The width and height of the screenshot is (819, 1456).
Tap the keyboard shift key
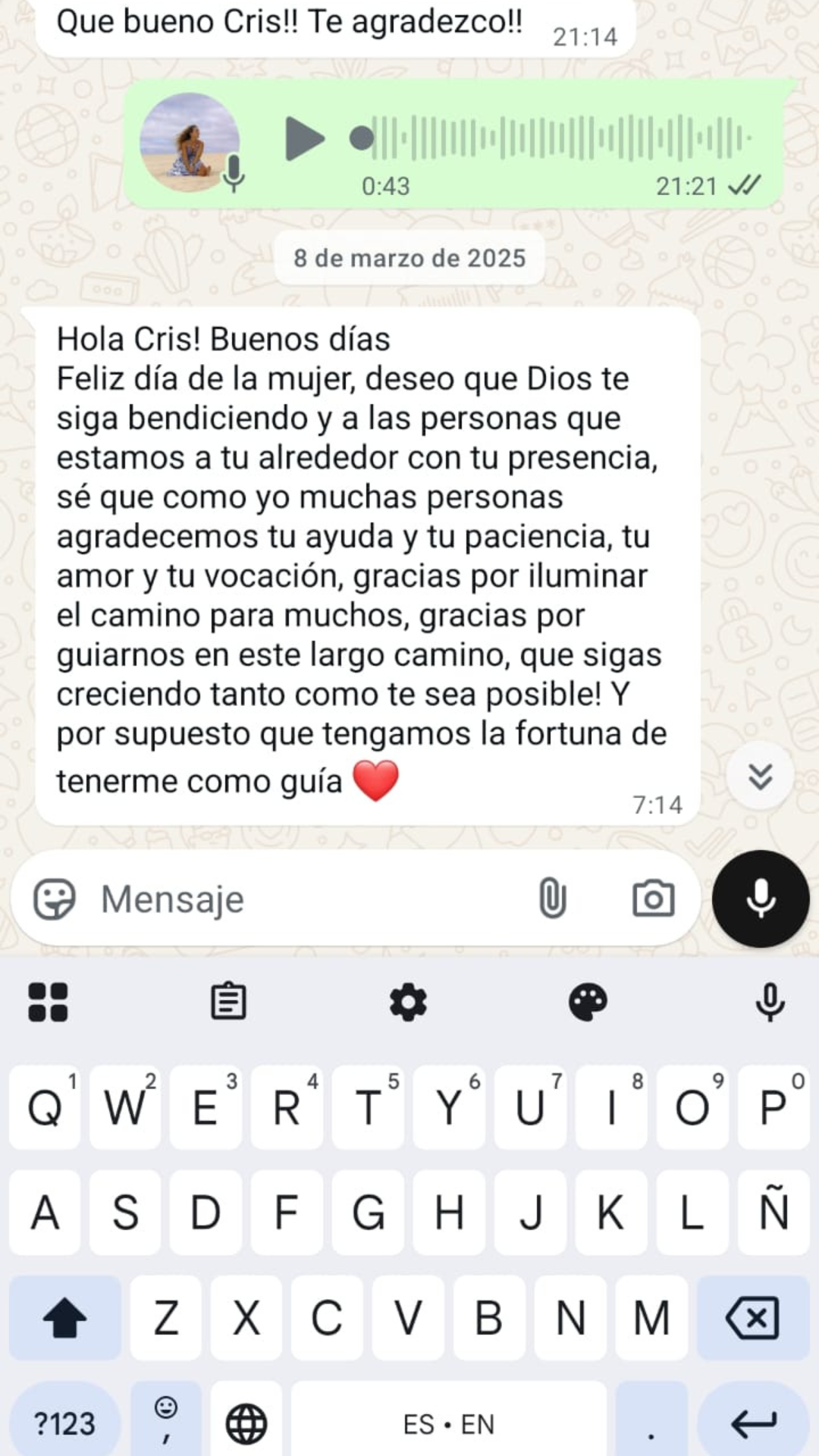(65, 1318)
